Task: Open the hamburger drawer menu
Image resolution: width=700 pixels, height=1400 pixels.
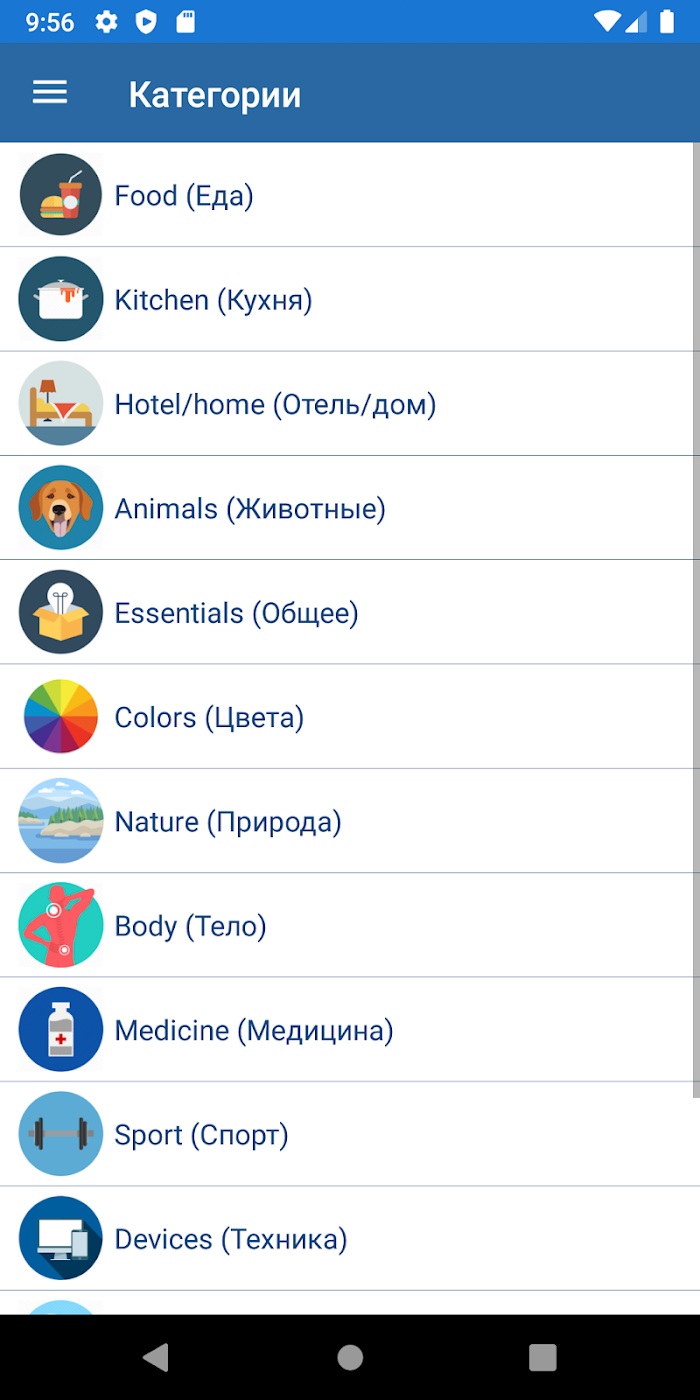Action: pyautogui.click(x=50, y=94)
